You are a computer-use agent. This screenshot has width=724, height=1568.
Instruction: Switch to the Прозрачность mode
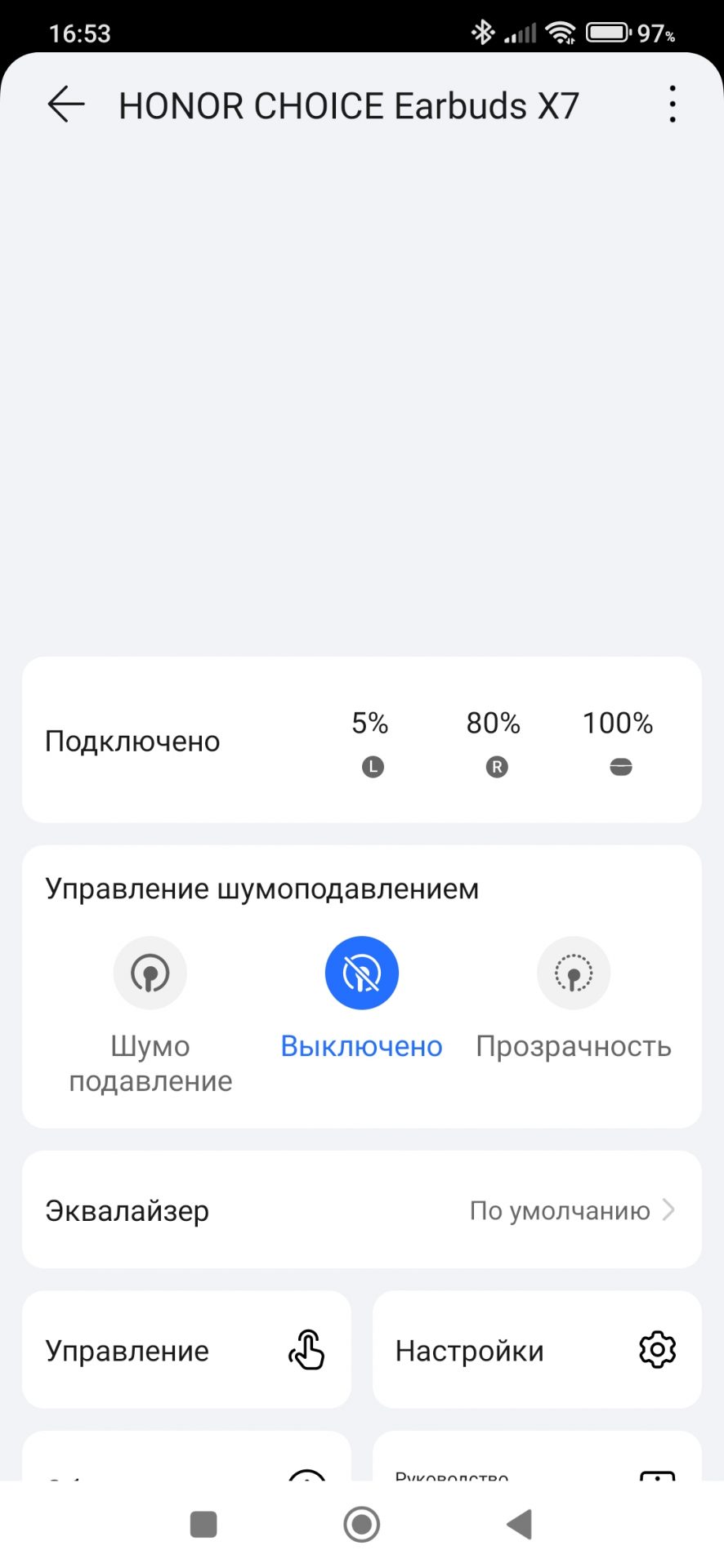[x=574, y=973]
